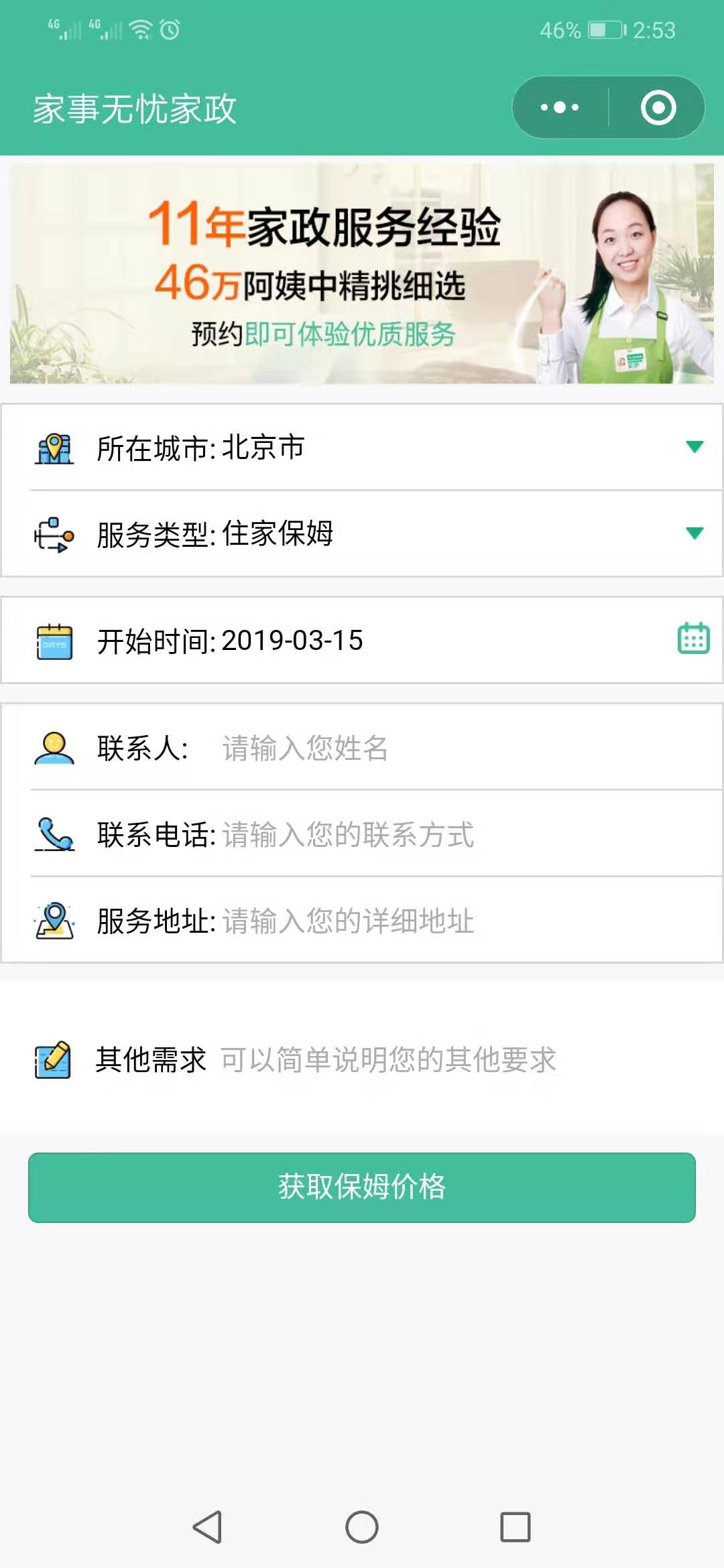Focus the 联系人 name input field
Screen dimensions: 724x1568
(x=463, y=748)
